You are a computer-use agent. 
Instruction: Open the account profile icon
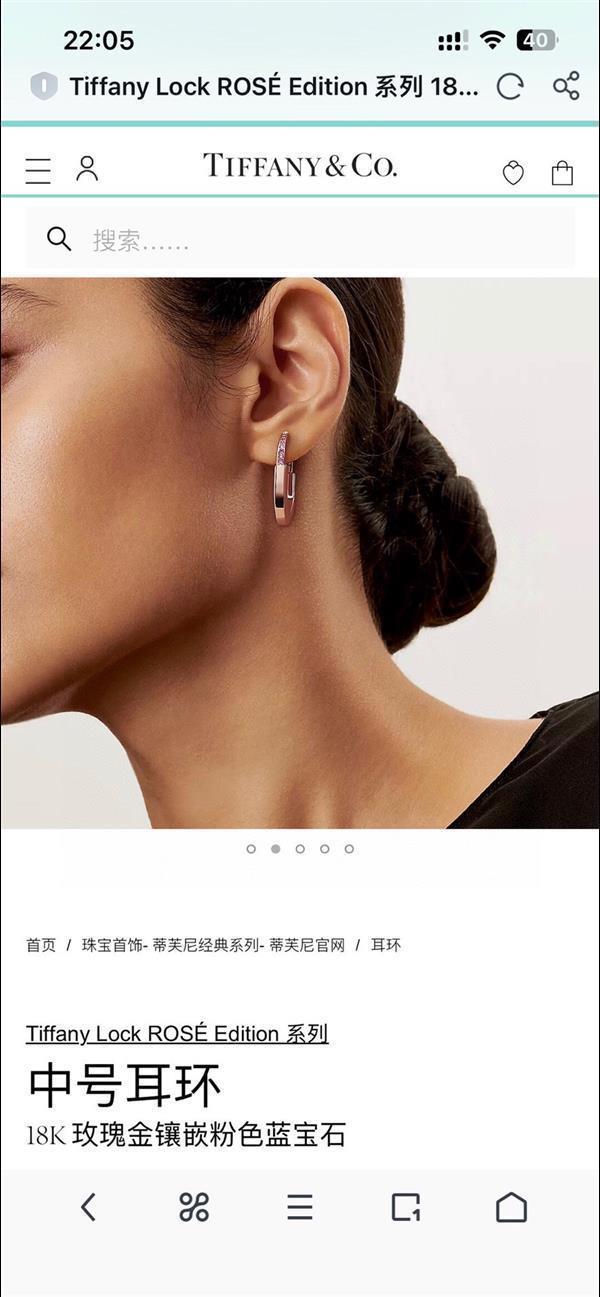87,169
